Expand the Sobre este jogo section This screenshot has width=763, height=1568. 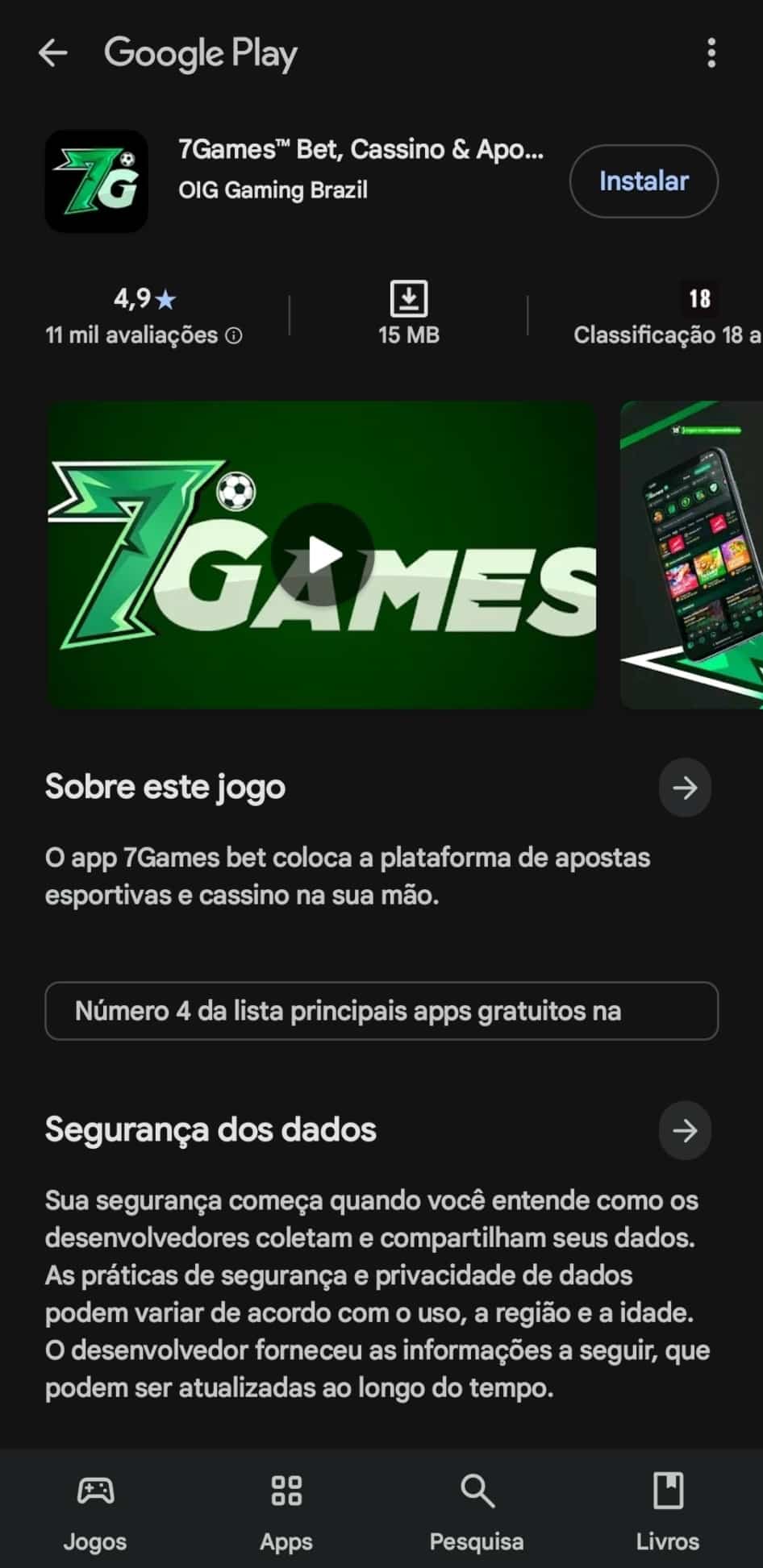point(685,788)
